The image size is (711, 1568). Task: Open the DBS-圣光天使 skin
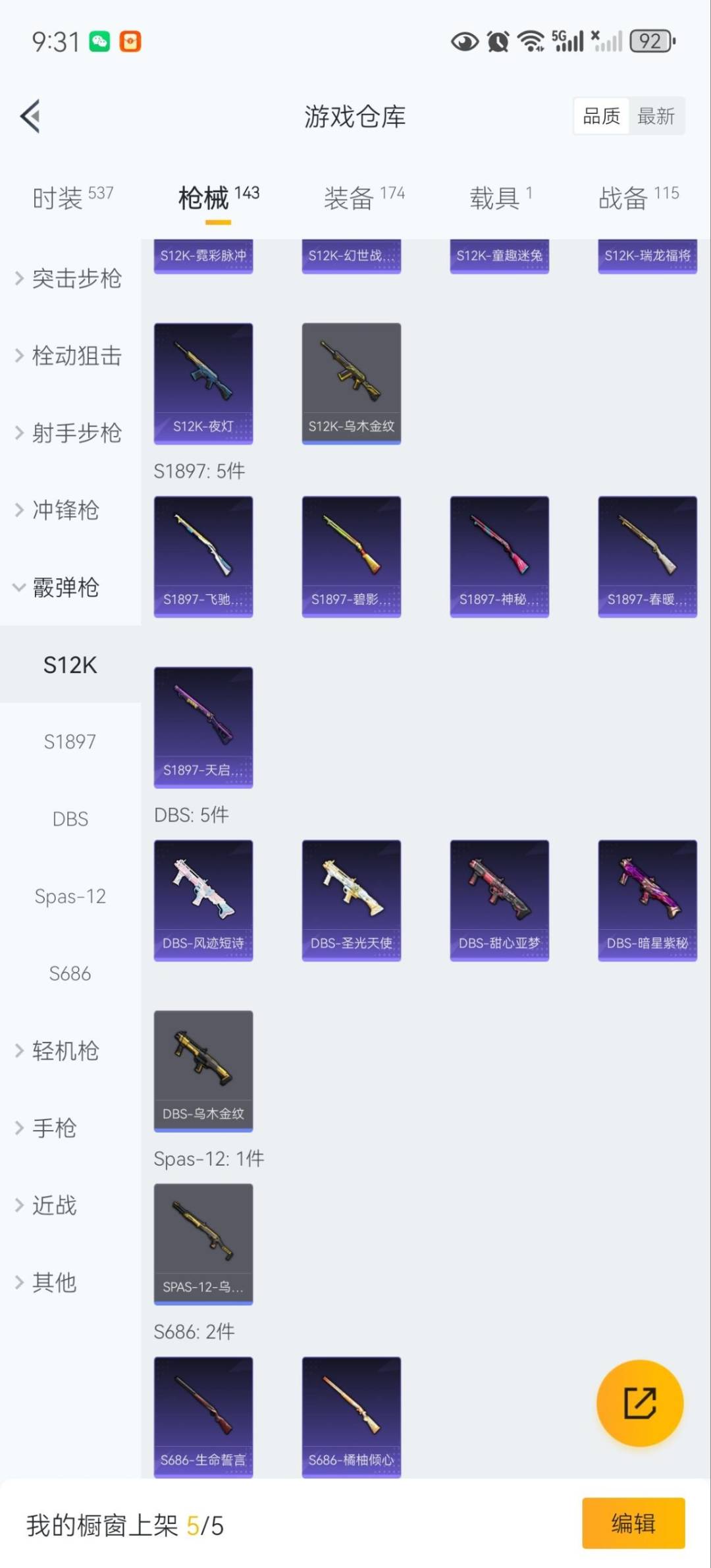pyautogui.click(x=351, y=900)
